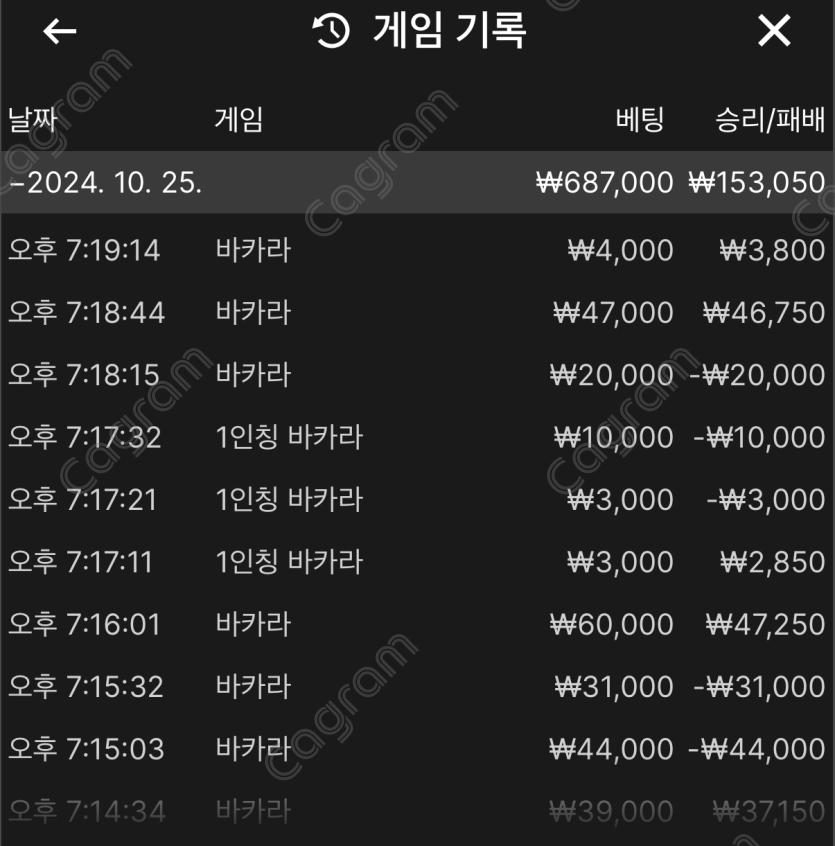View details of the 오후 7:18:15 바카라 game
Viewport: 835px width, 846px height.
tap(417, 375)
